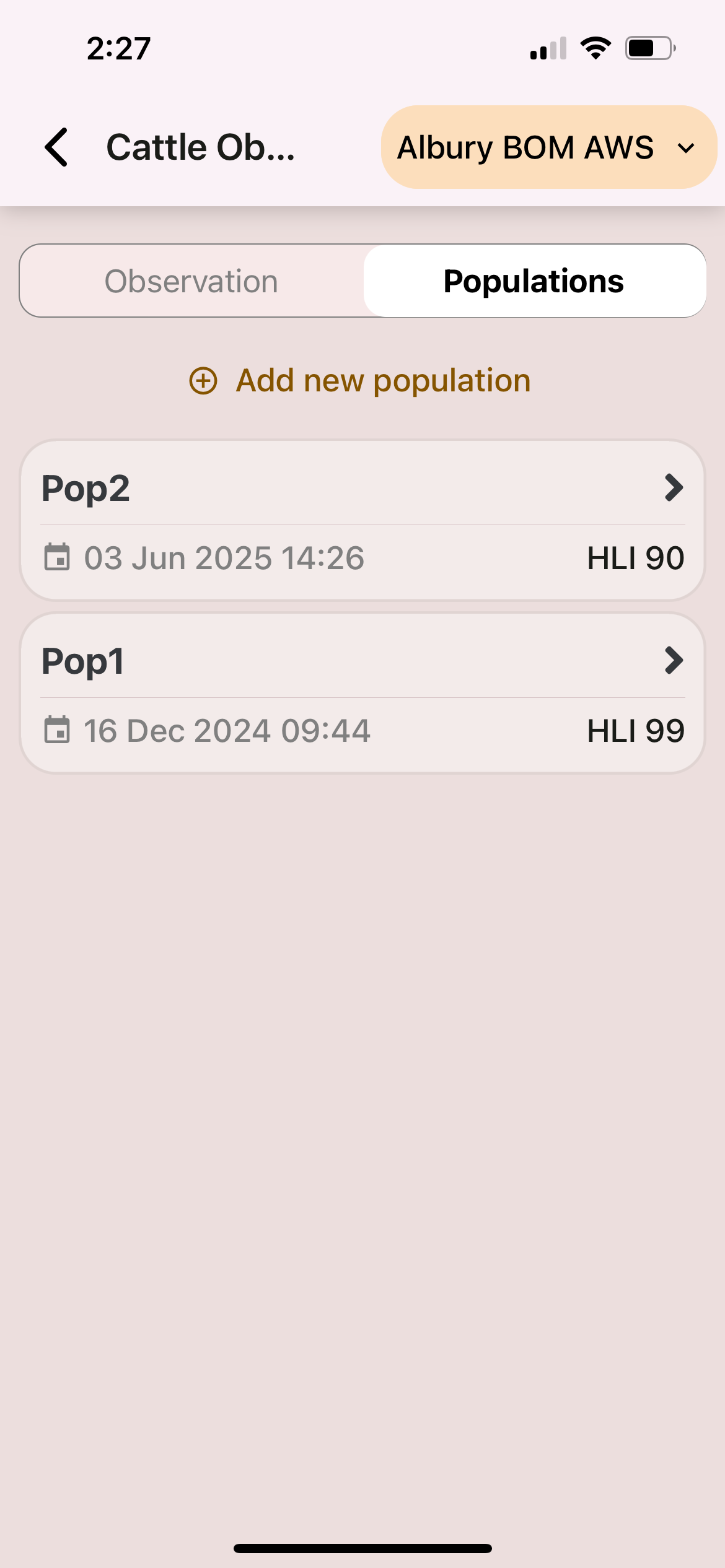
Task: Select the Populations tab
Action: click(534, 281)
